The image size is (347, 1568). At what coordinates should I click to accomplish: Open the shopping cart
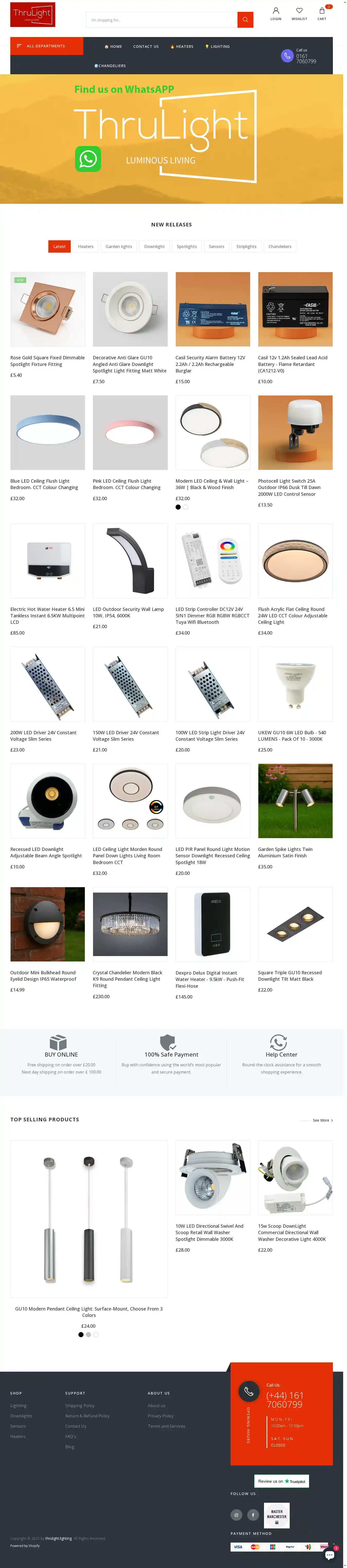[x=322, y=13]
